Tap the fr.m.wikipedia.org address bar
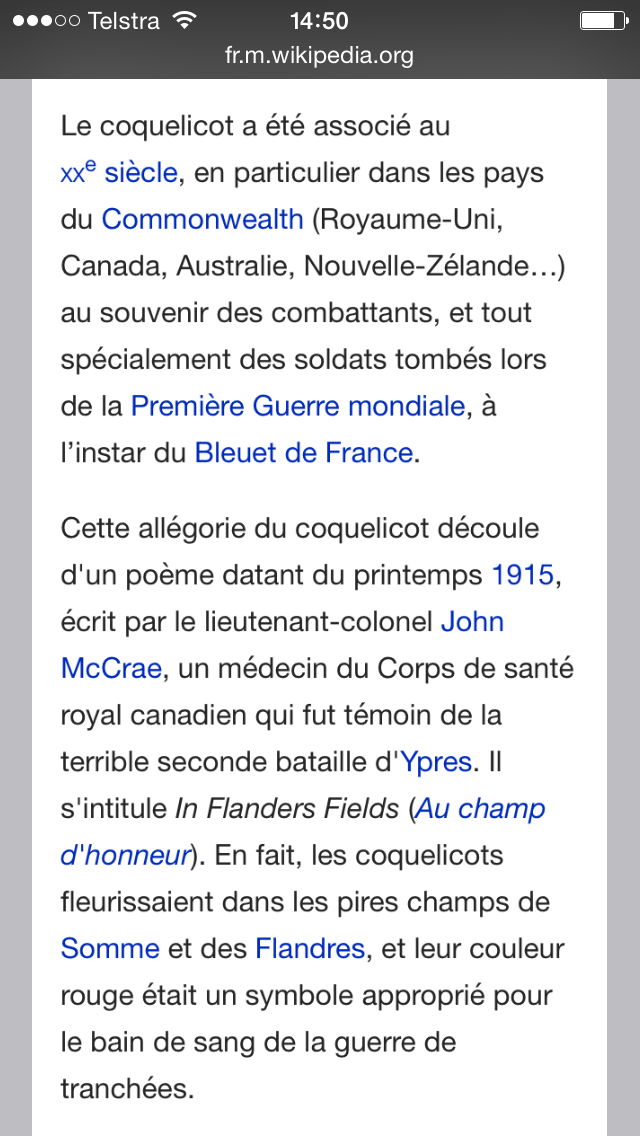Image resolution: width=640 pixels, height=1136 pixels. (x=320, y=56)
